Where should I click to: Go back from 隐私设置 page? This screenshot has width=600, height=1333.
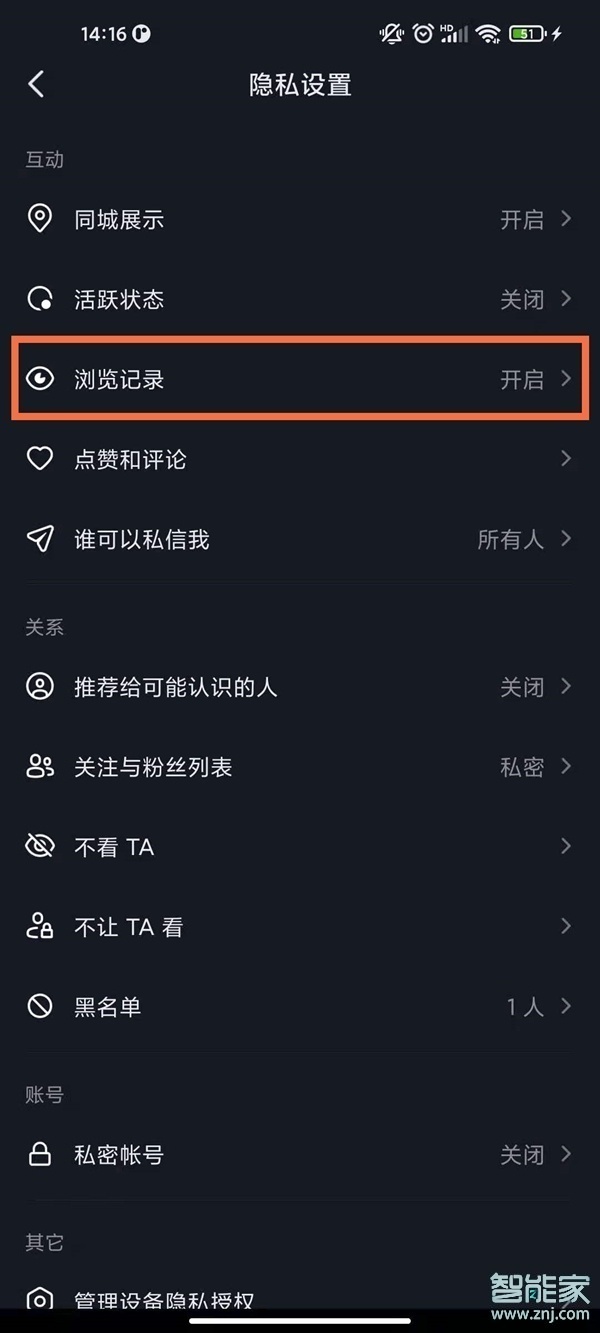pyautogui.click(x=37, y=84)
